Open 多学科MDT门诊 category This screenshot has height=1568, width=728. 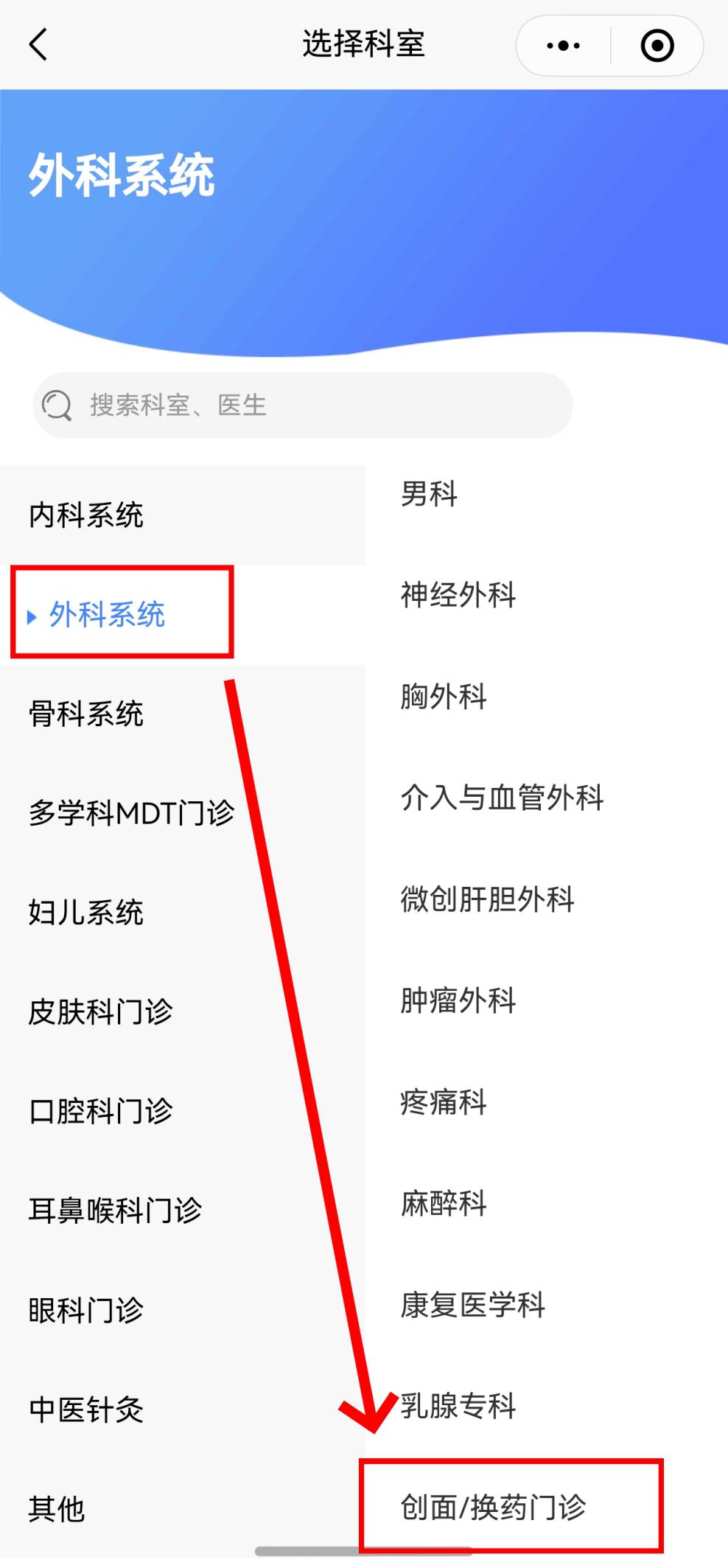pos(131,813)
